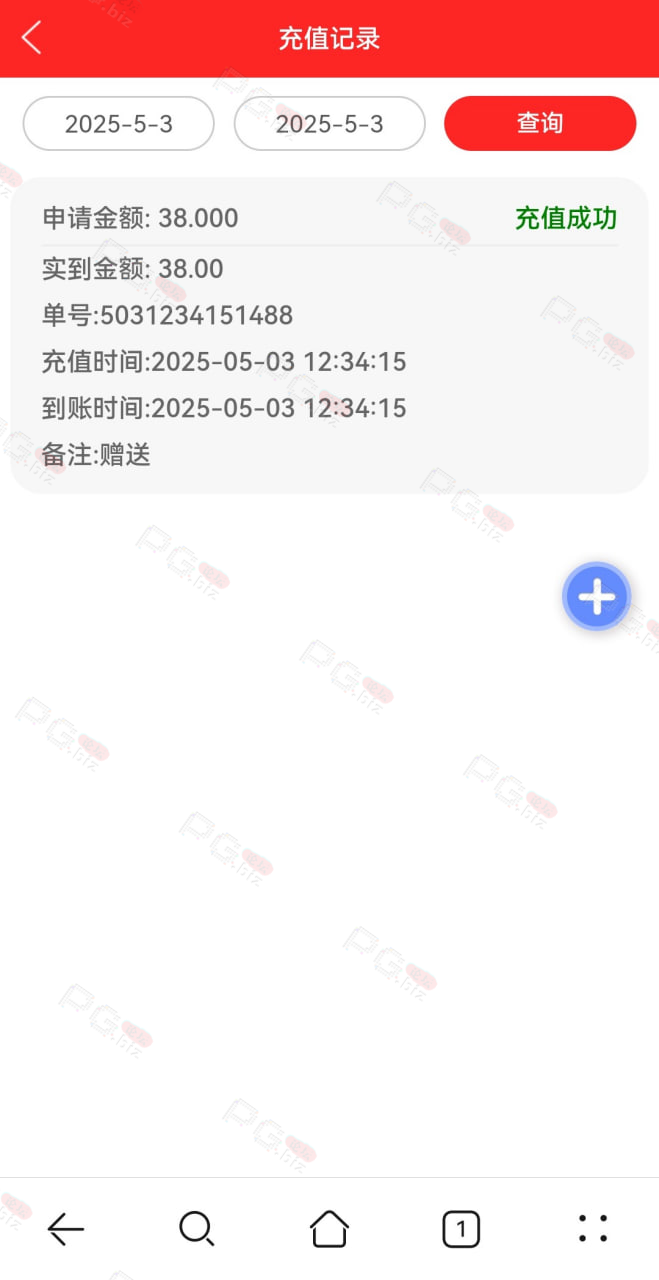The width and height of the screenshot is (659, 1280).
Task: Open the browser tabs switcher
Action: [461, 1228]
